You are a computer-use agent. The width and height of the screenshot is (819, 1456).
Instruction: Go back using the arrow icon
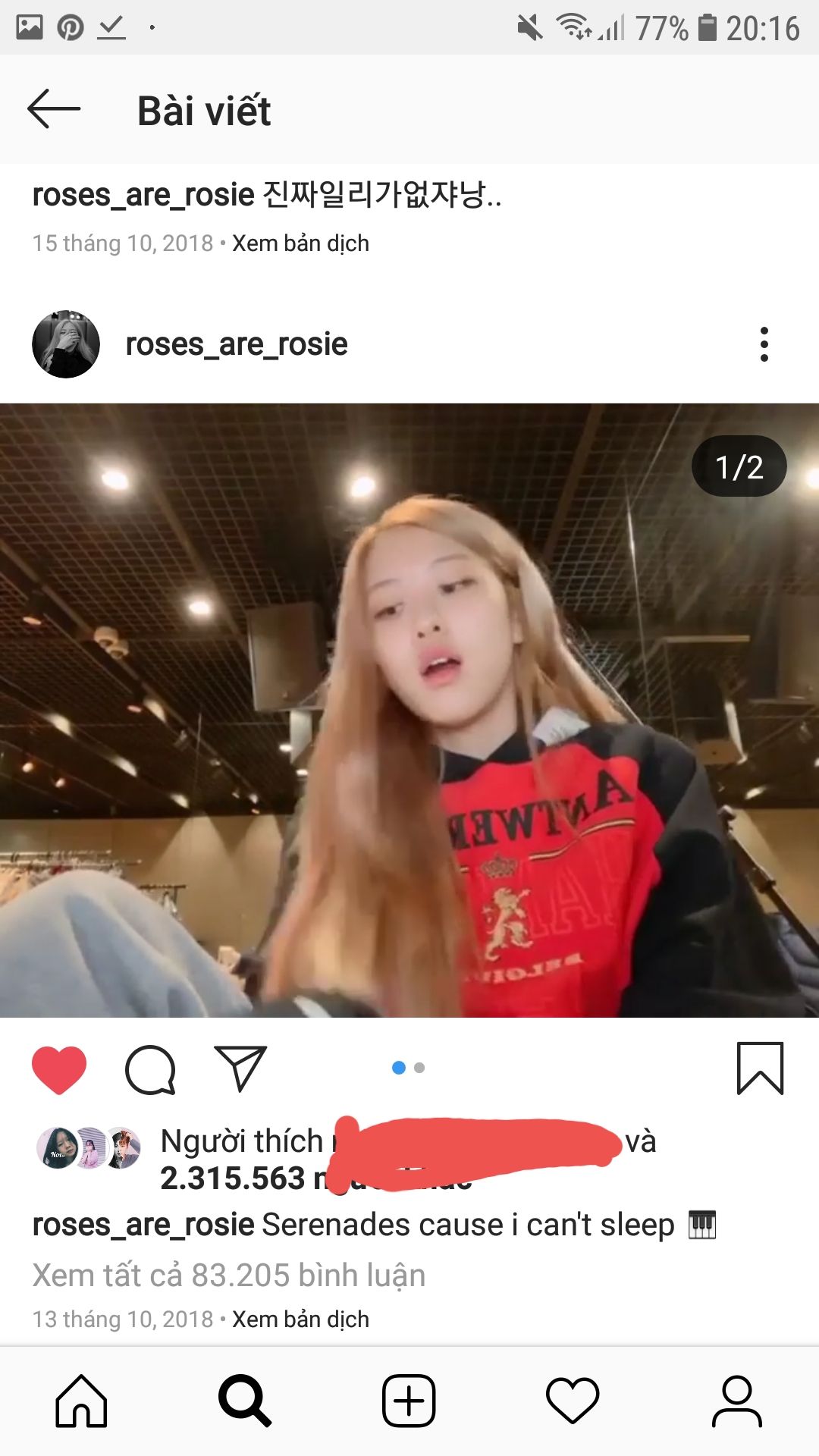point(54,109)
